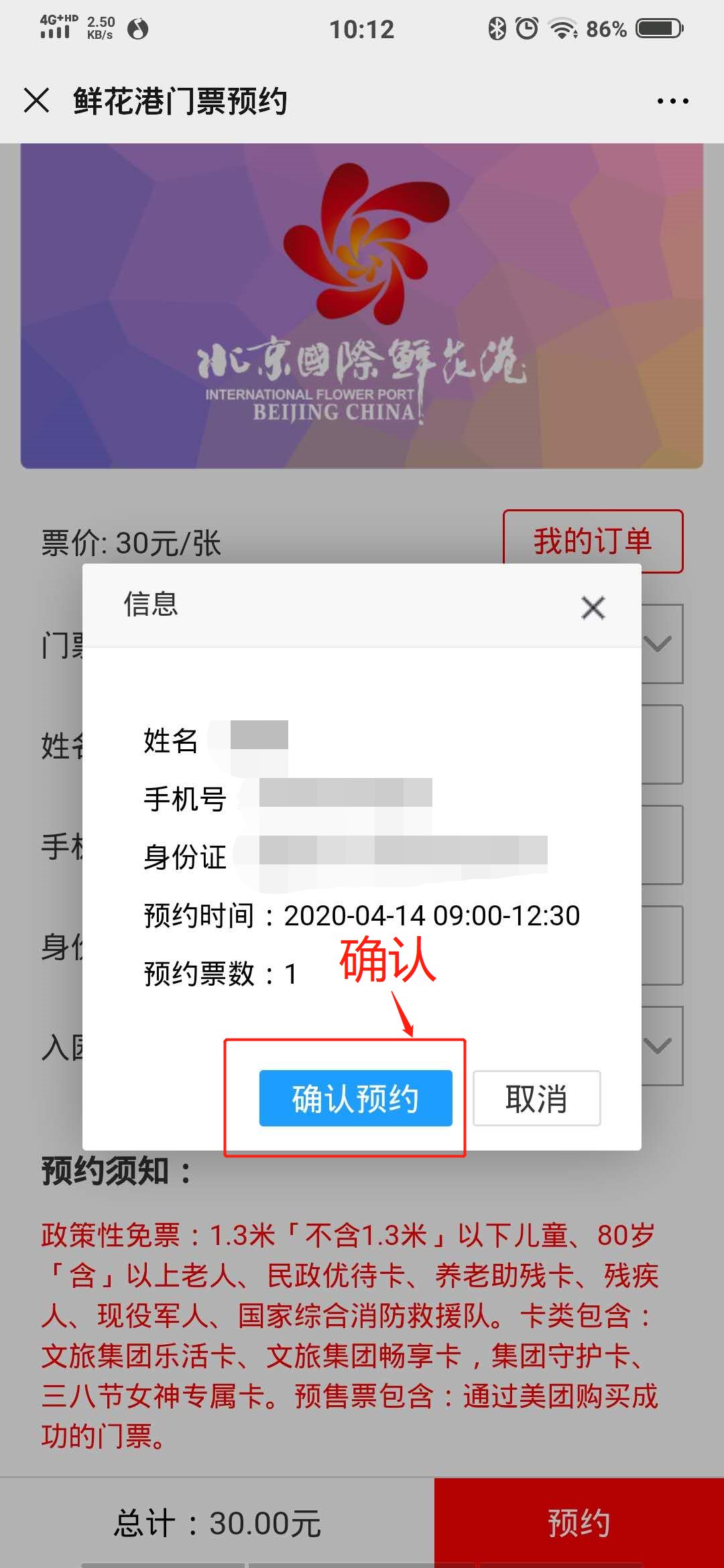Tap 取消 to cancel the dialog

tap(536, 1098)
